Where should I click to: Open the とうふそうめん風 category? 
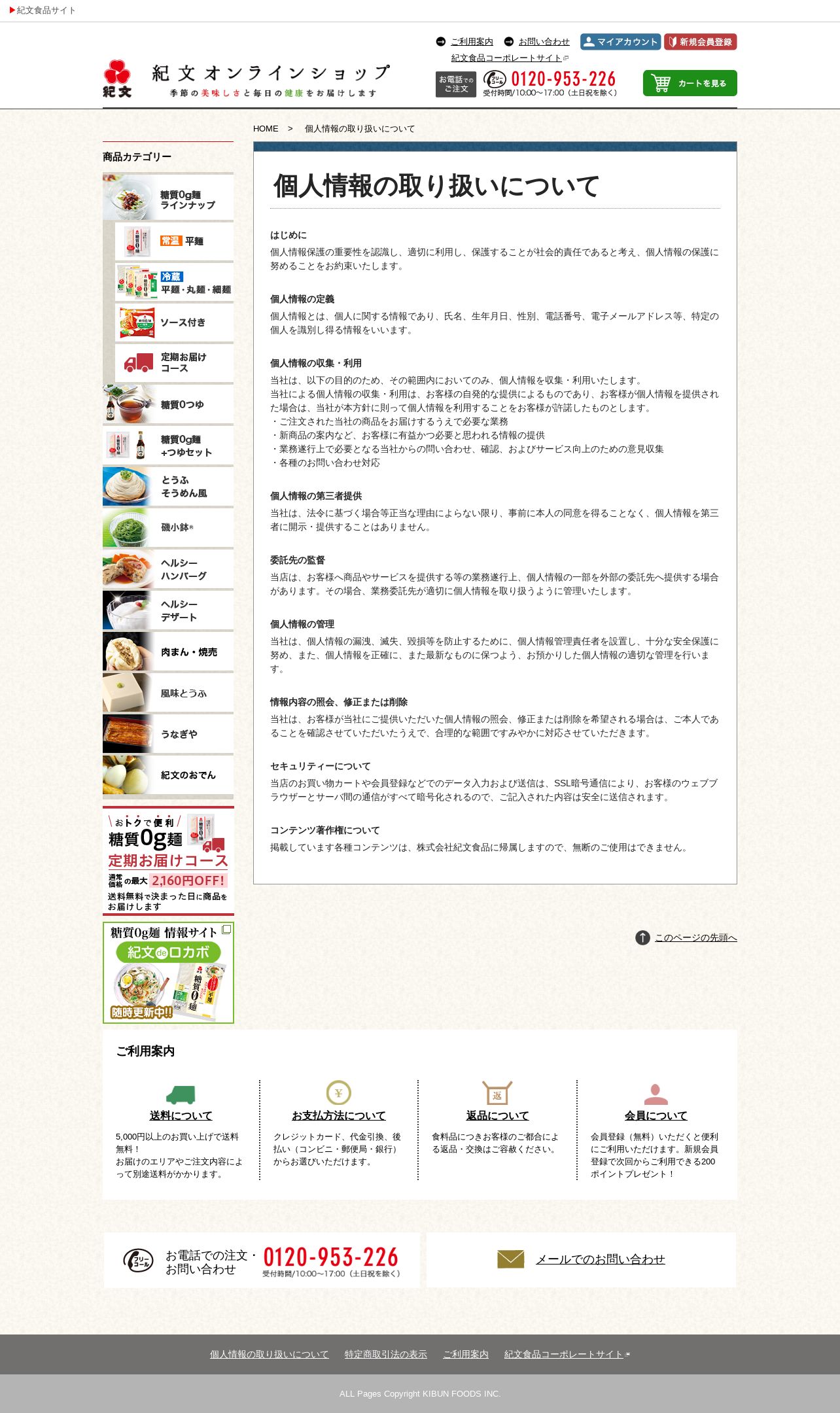click(x=168, y=486)
